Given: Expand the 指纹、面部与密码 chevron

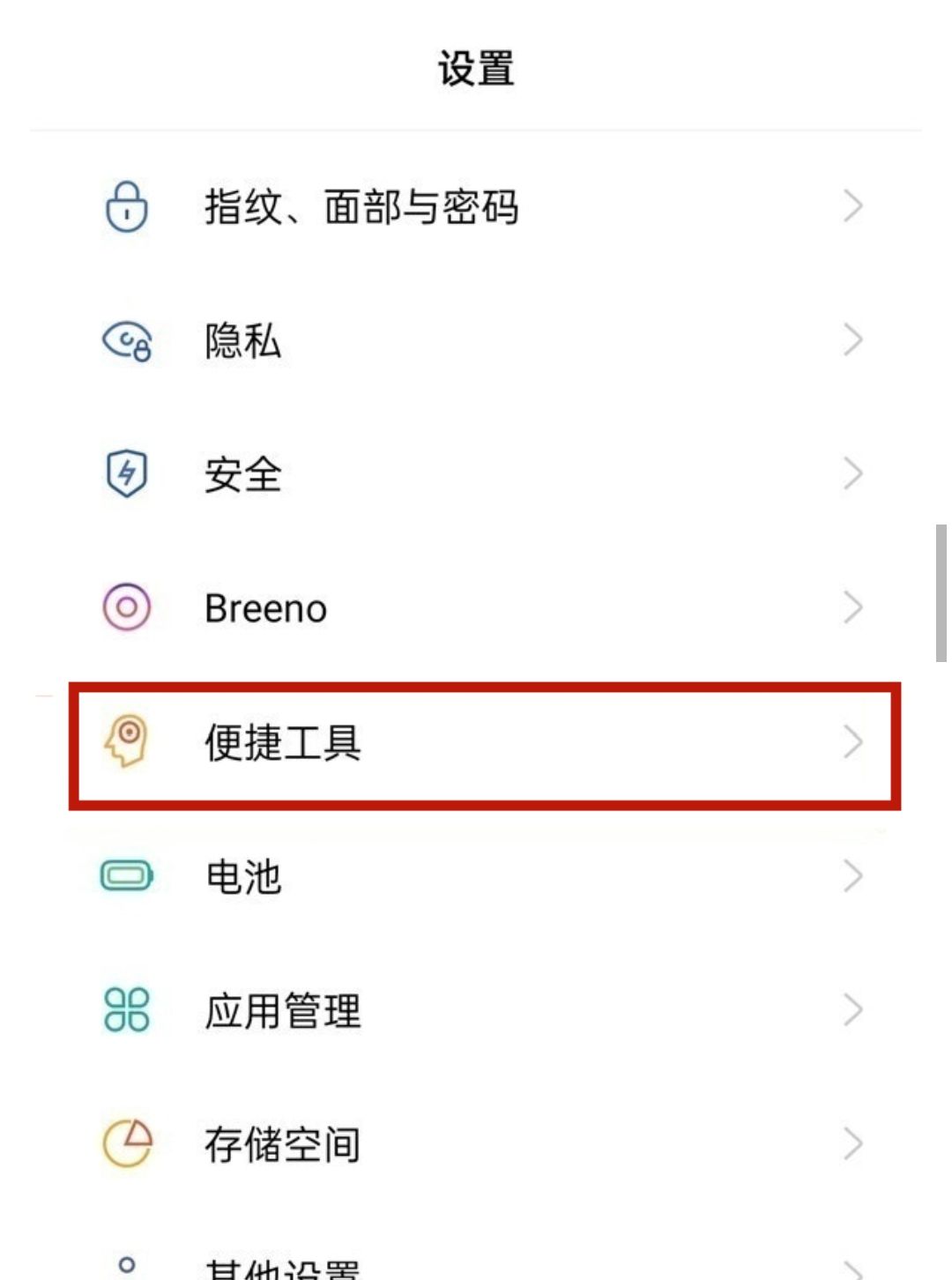Looking at the screenshot, I should coord(852,208).
